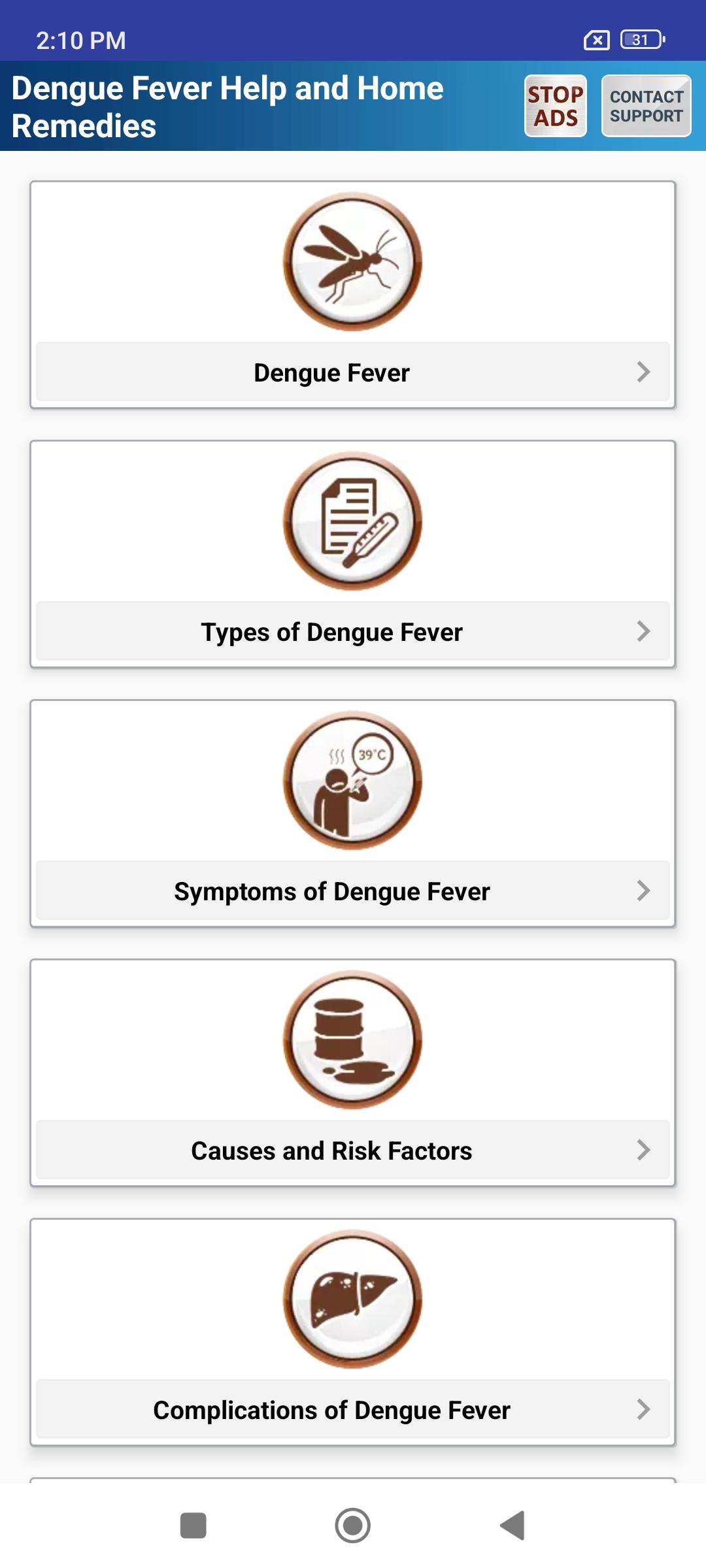Open Symptoms of Dengue Fever
The image size is (706, 1568).
(353, 890)
